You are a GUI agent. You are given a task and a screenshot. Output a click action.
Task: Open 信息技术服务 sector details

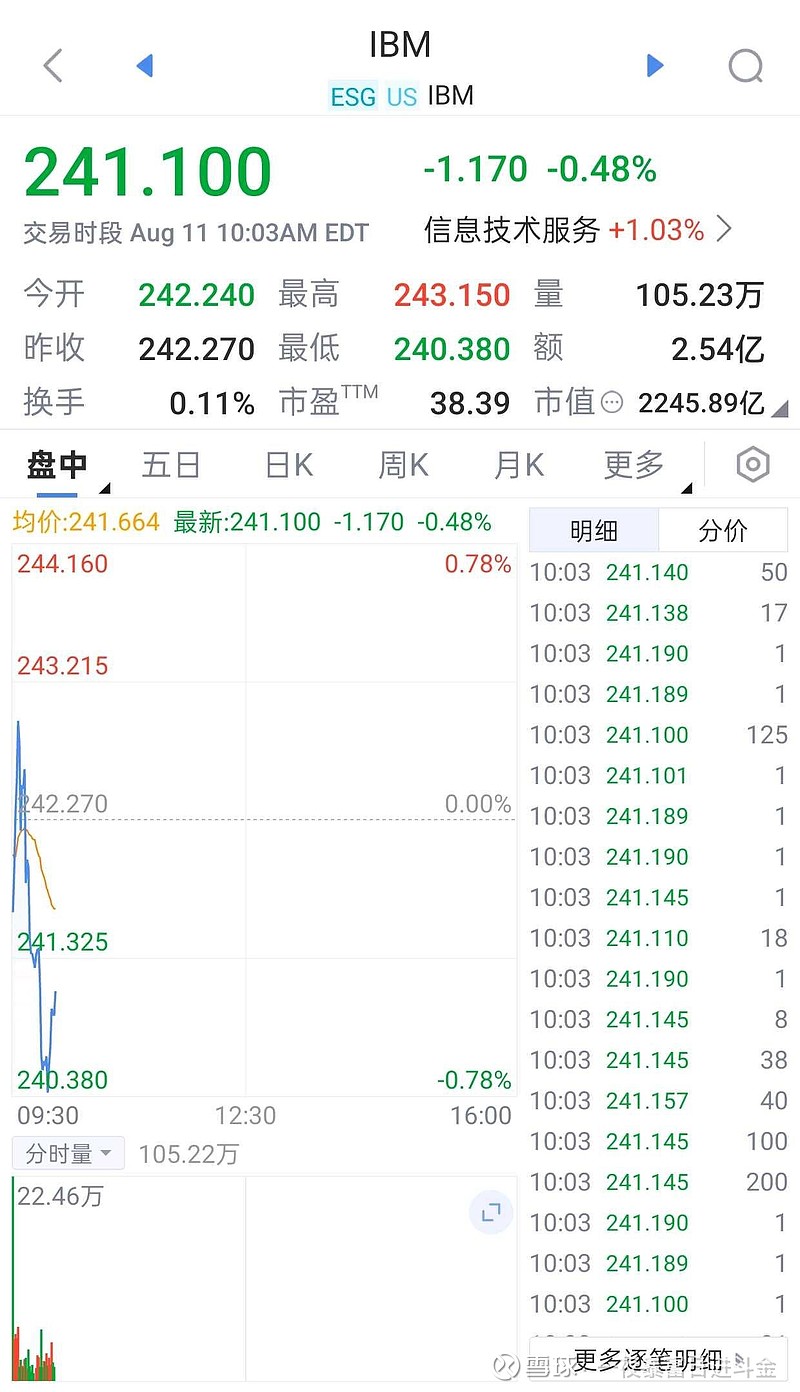click(x=578, y=230)
